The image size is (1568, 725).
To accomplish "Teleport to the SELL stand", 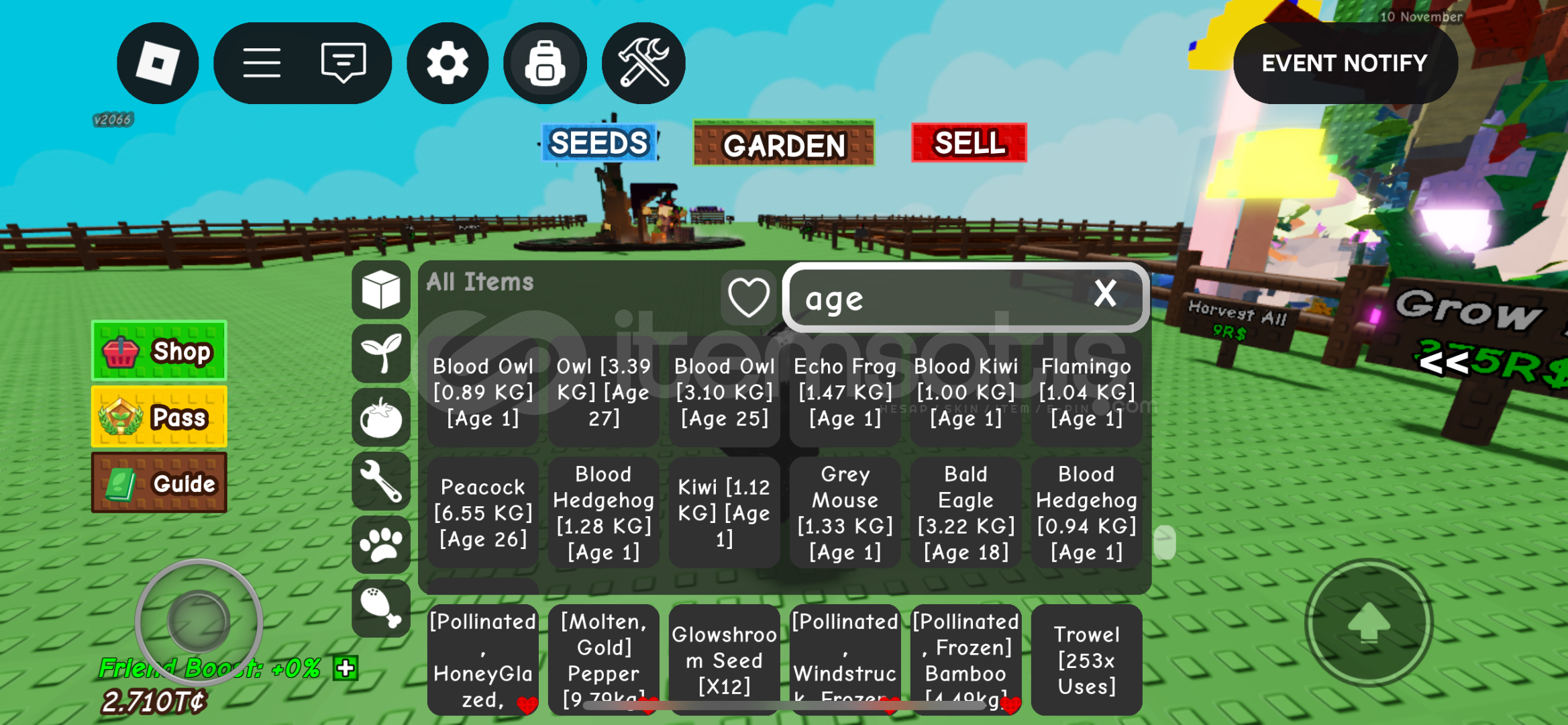I will tap(969, 143).
